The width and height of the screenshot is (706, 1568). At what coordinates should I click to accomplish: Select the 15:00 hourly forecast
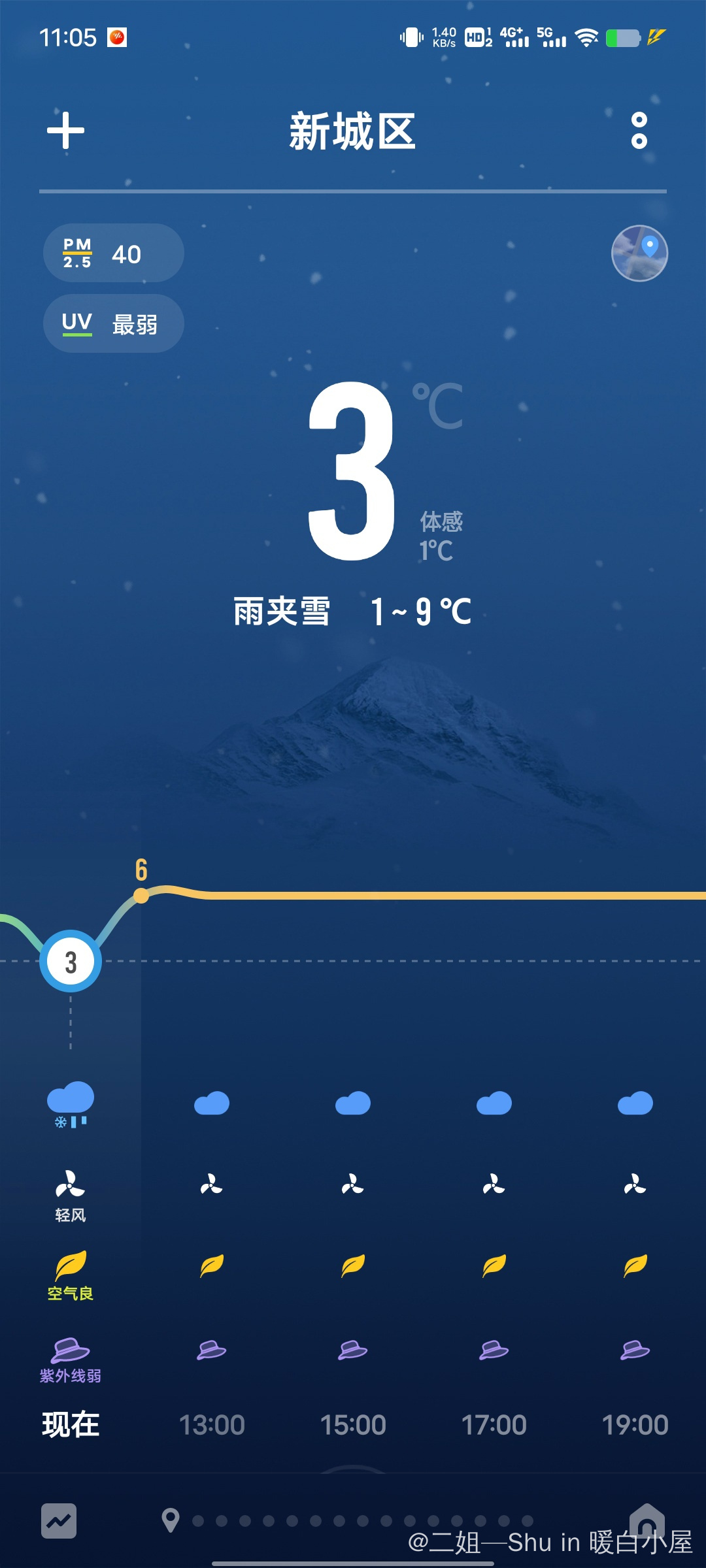coord(353,1425)
